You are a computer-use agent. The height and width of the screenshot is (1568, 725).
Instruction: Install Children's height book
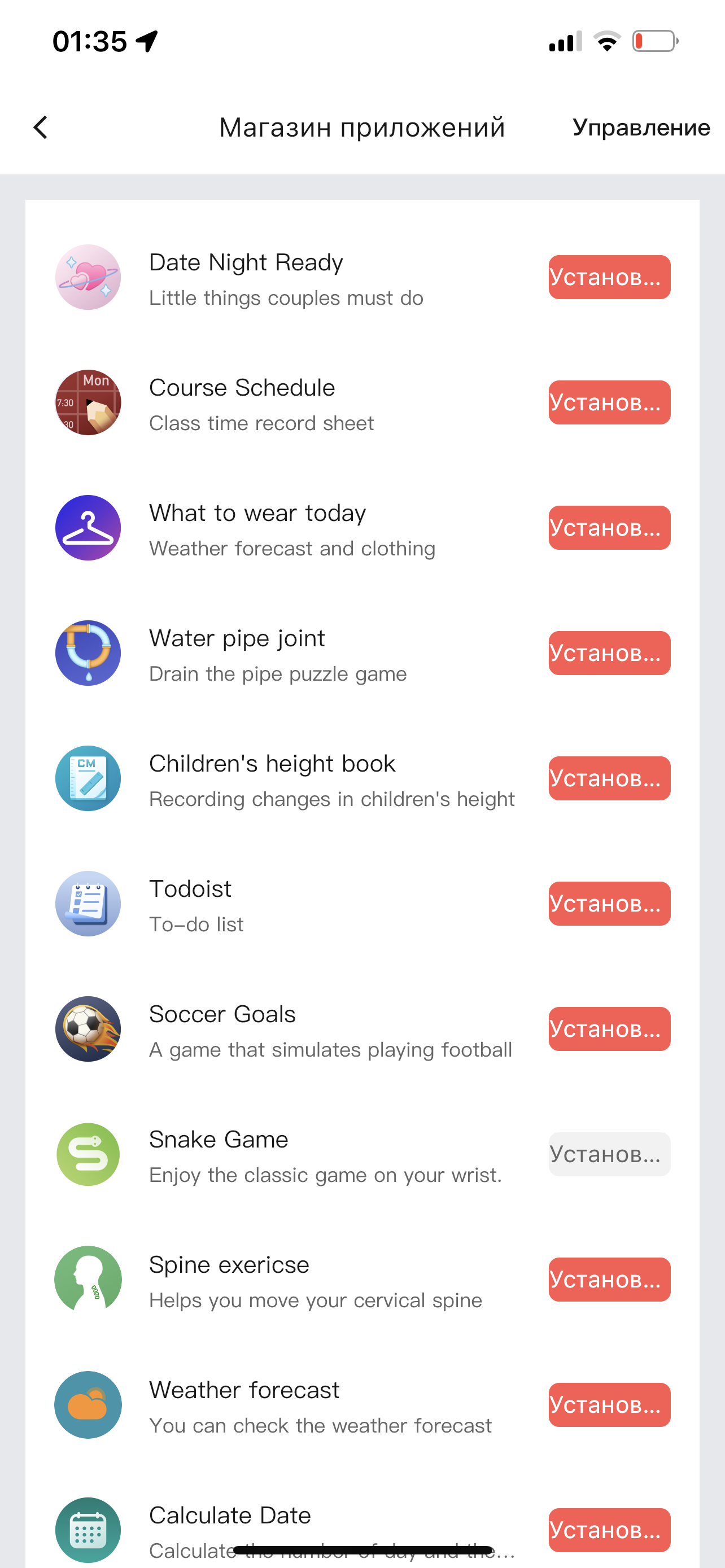coord(609,778)
